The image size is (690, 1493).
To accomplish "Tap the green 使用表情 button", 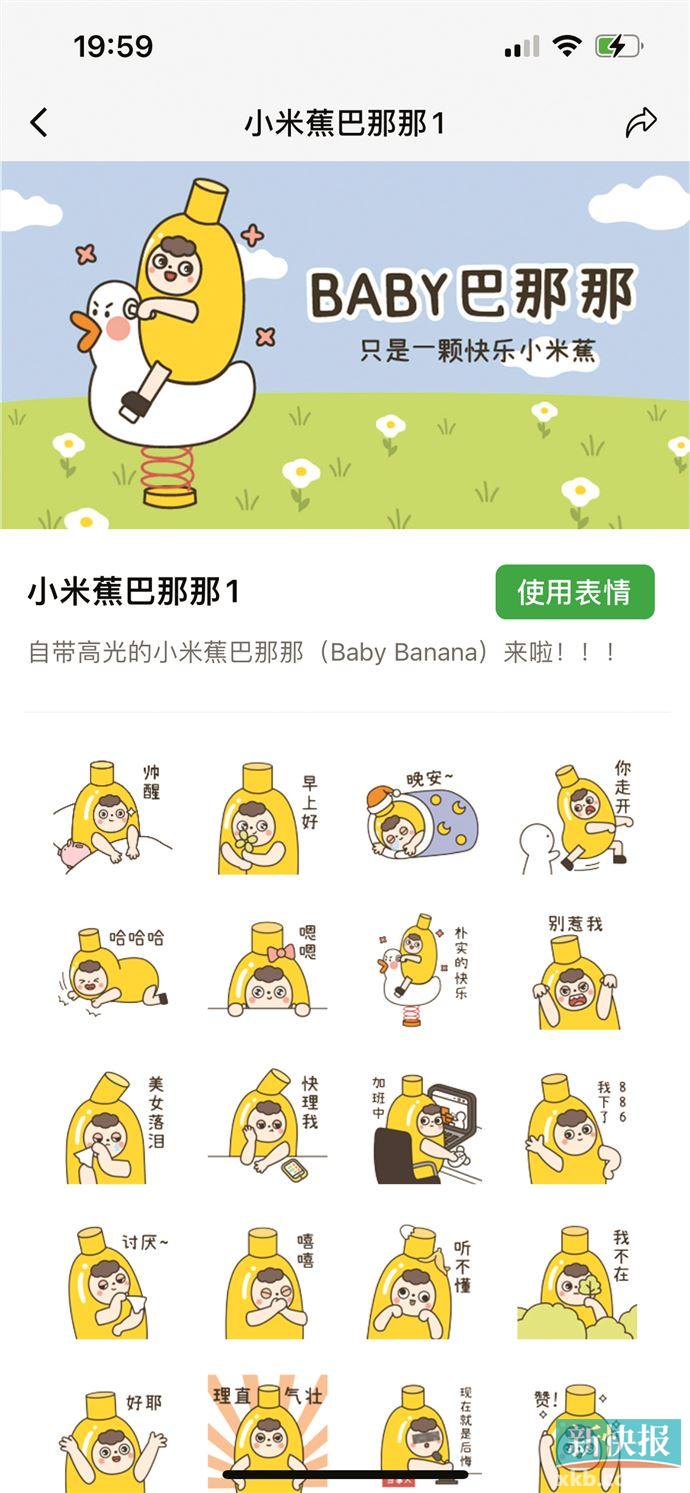I will point(575,592).
